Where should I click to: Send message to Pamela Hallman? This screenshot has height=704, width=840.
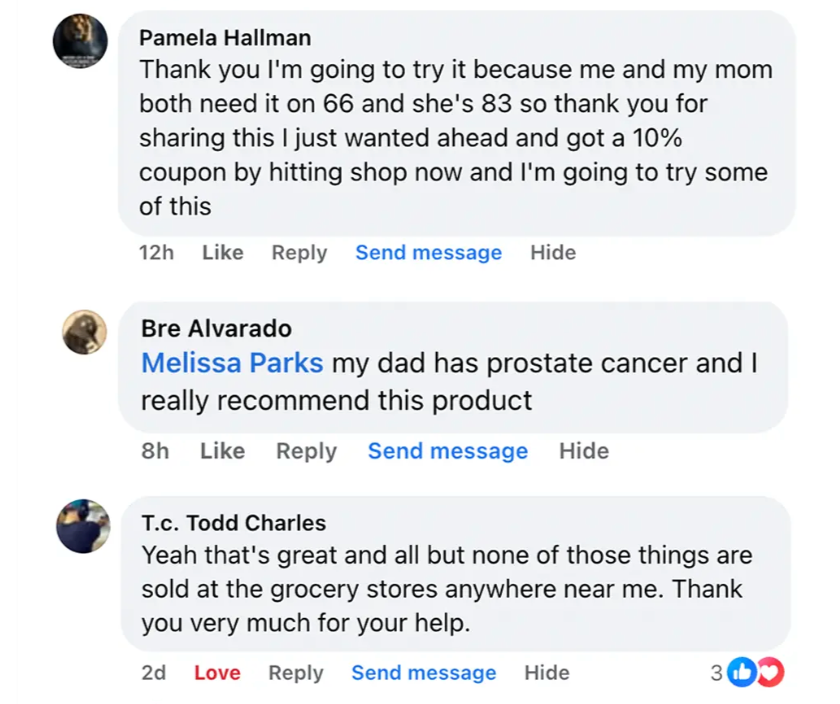[x=428, y=253]
